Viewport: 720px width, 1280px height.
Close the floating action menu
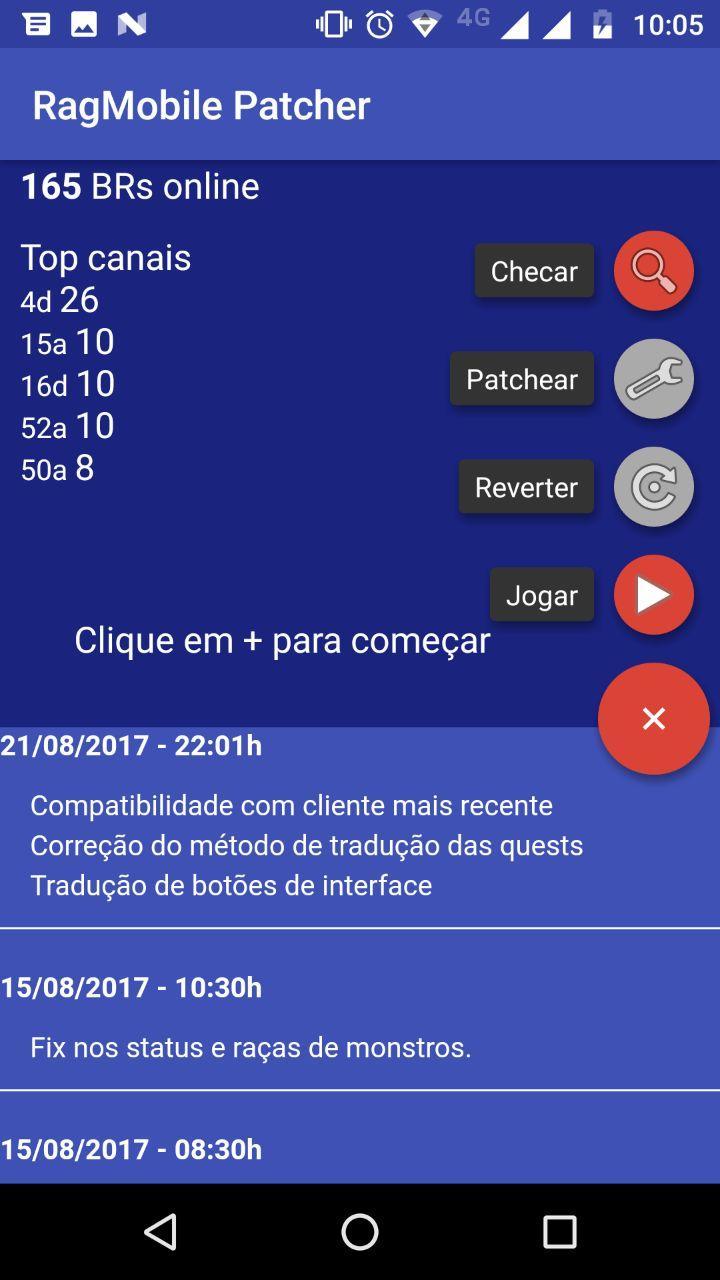[x=654, y=719]
